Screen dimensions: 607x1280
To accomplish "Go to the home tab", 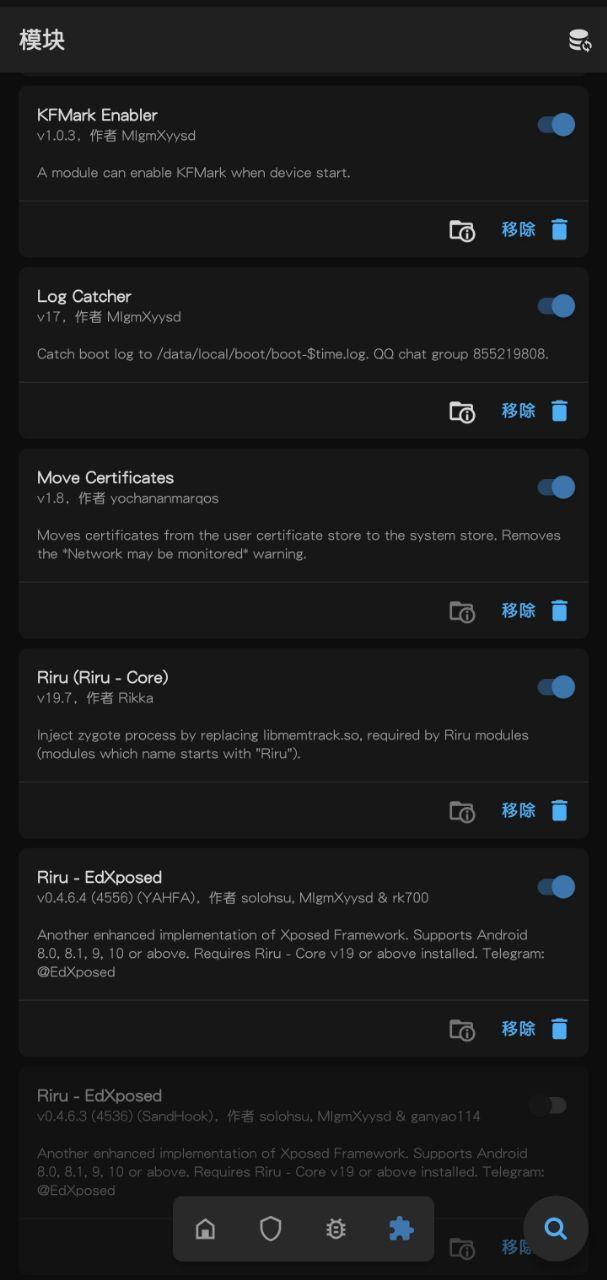I will pyautogui.click(x=205, y=1229).
